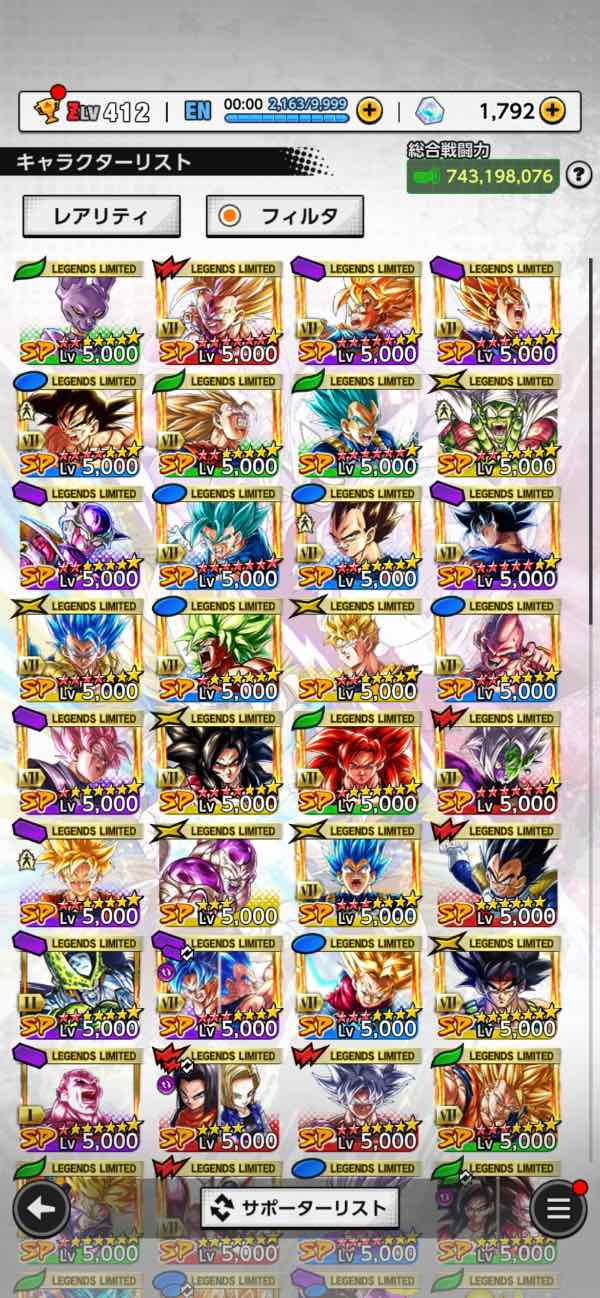Go back with the arrow button
600x1298 pixels.
coord(41,1208)
